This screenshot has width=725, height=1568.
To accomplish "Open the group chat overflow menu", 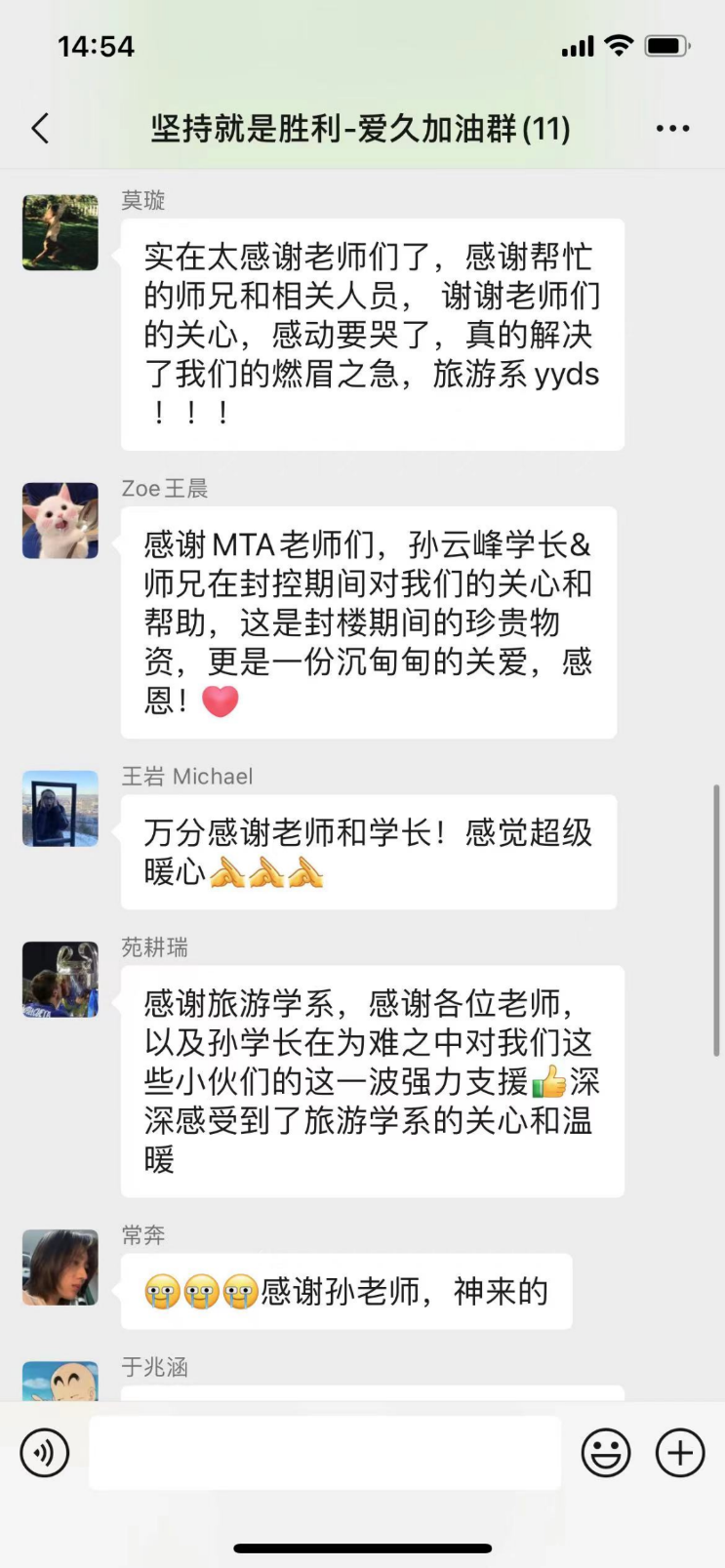I will (672, 128).
